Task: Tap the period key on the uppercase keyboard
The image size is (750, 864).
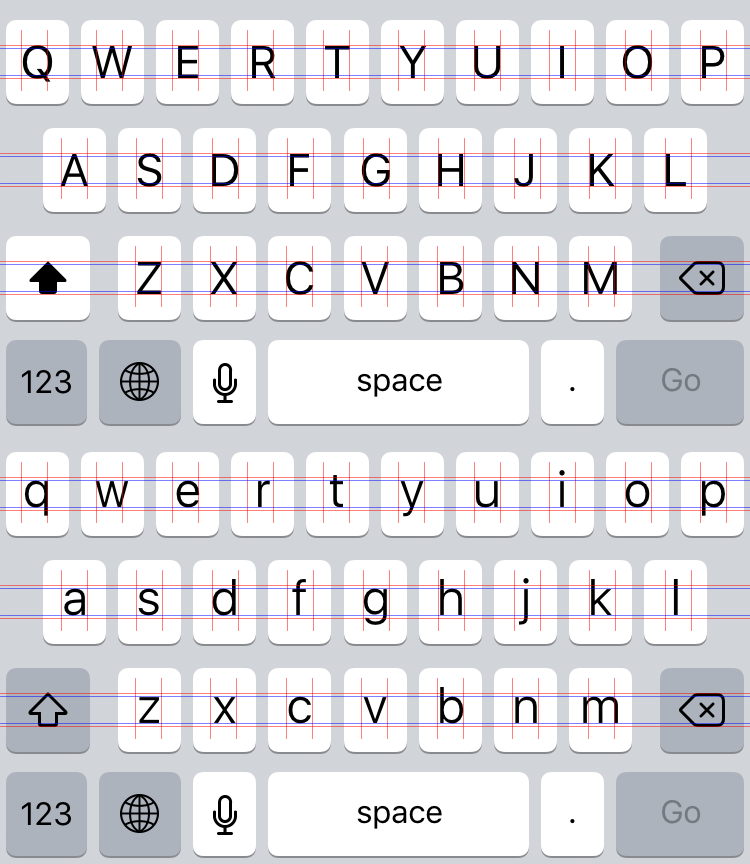Action: 572,382
